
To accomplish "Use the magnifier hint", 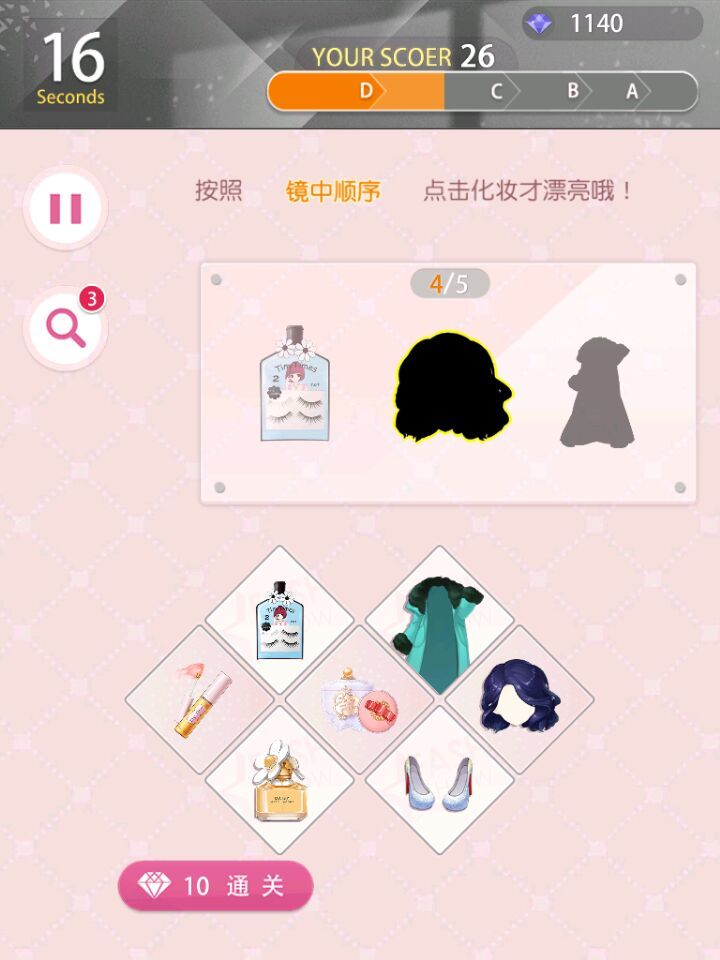I will point(65,327).
